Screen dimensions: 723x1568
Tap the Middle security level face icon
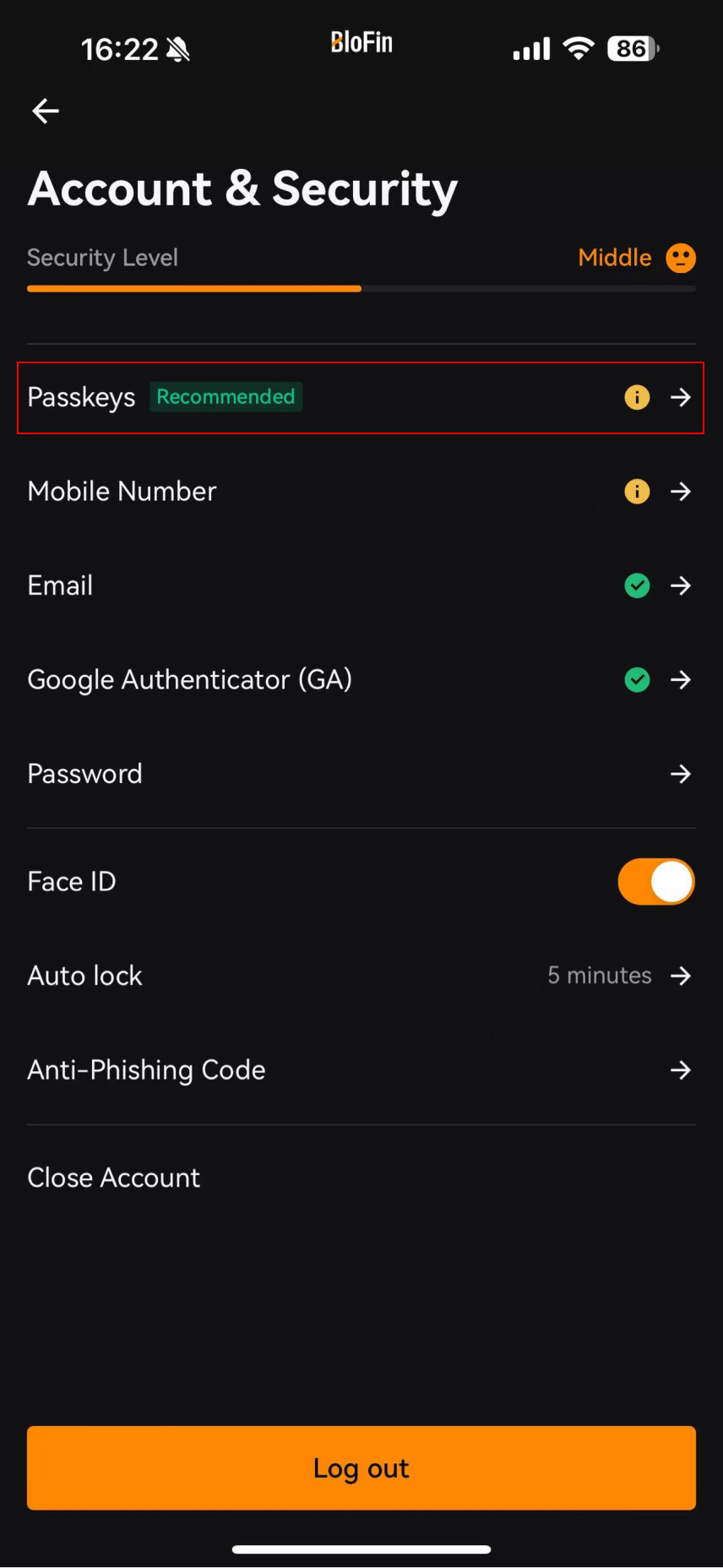tap(681, 259)
